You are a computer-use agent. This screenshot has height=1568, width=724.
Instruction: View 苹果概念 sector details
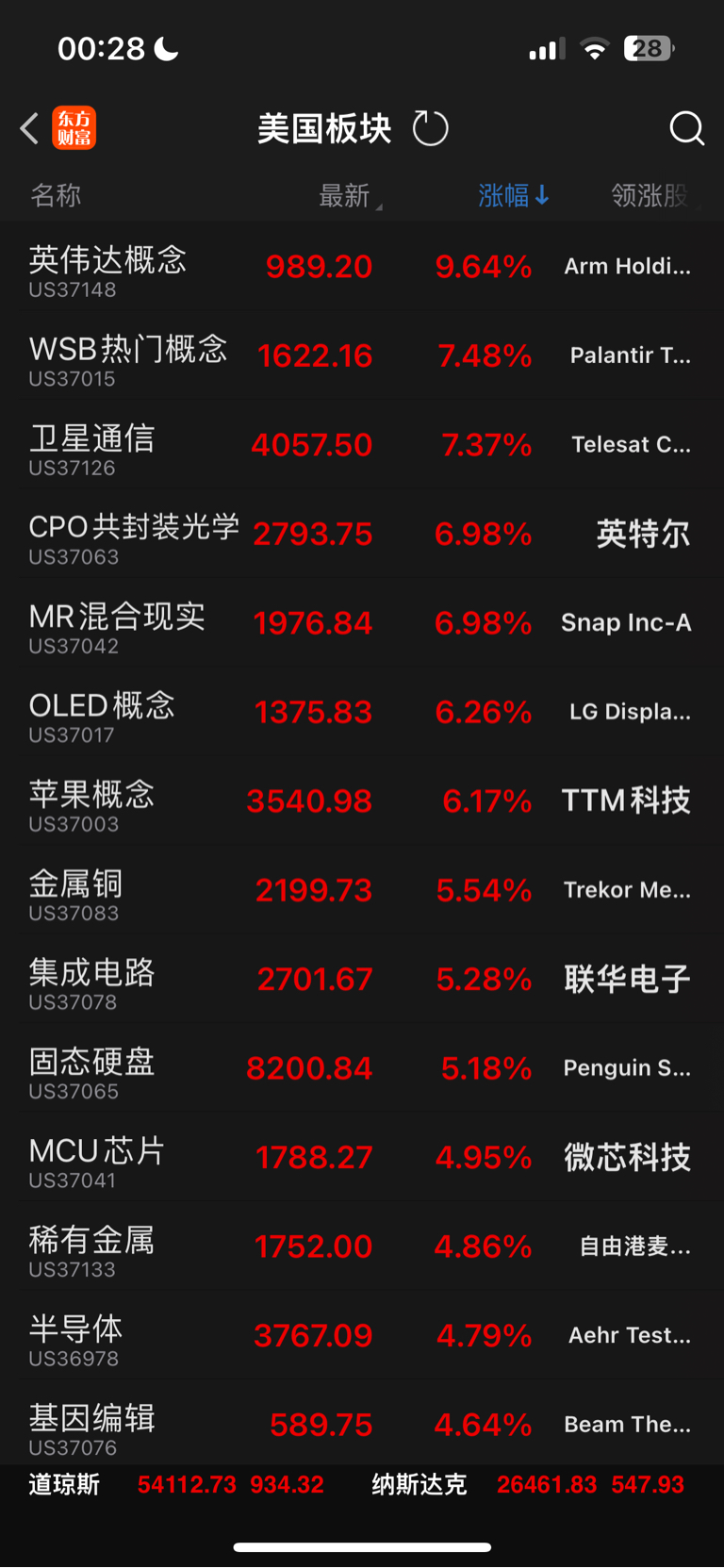pos(362,801)
